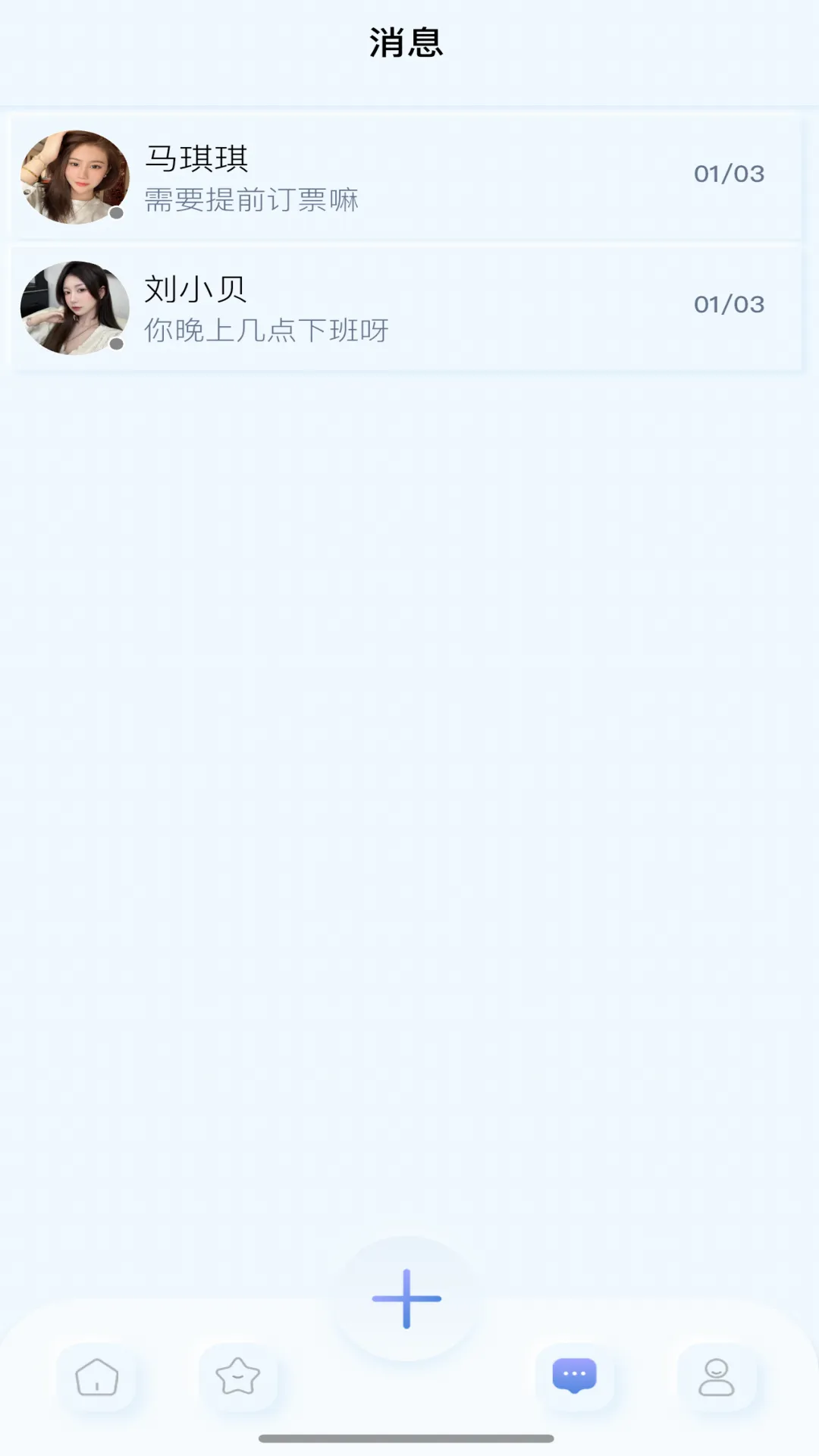Open the Home tab icon

[96, 1378]
